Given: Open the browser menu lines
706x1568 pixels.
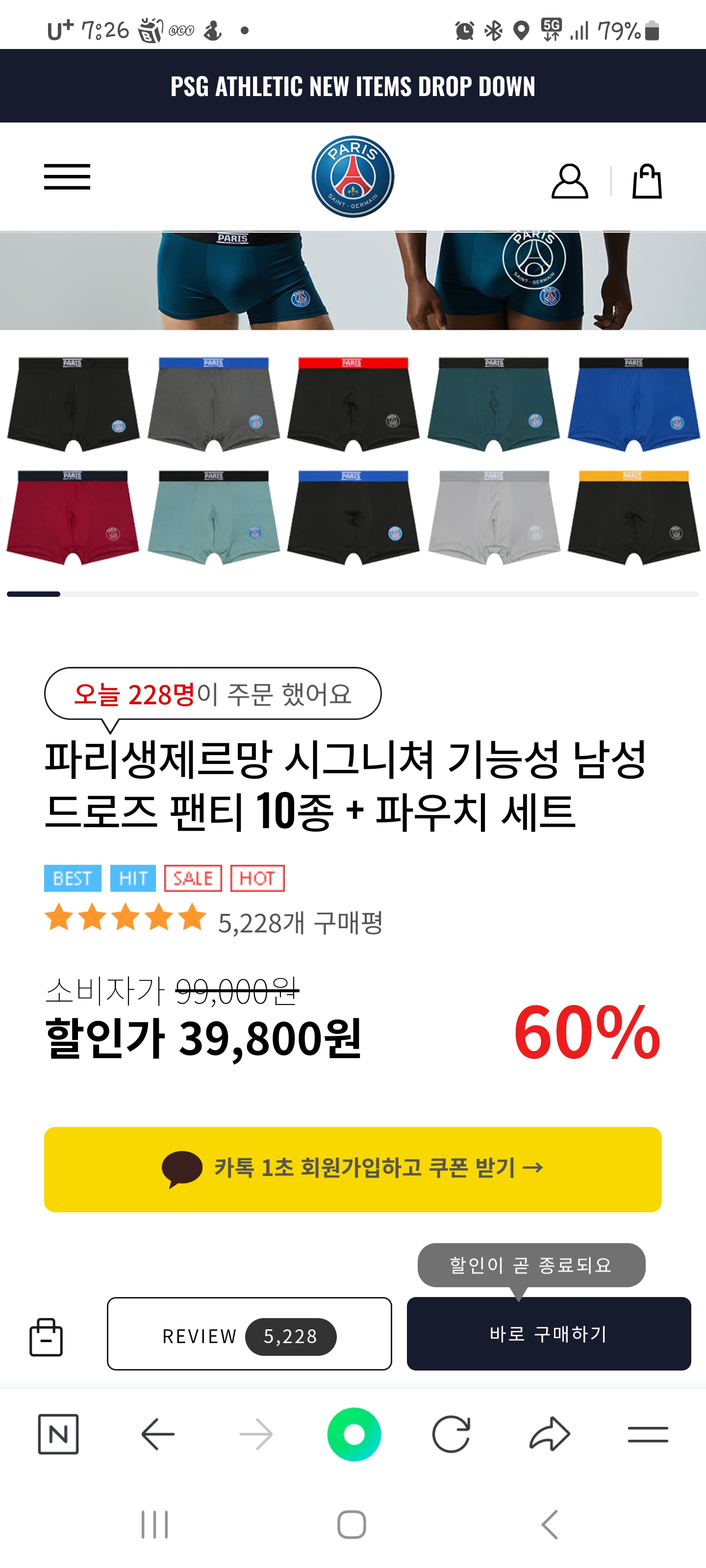Looking at the screenshot, I should [648, 1434].
